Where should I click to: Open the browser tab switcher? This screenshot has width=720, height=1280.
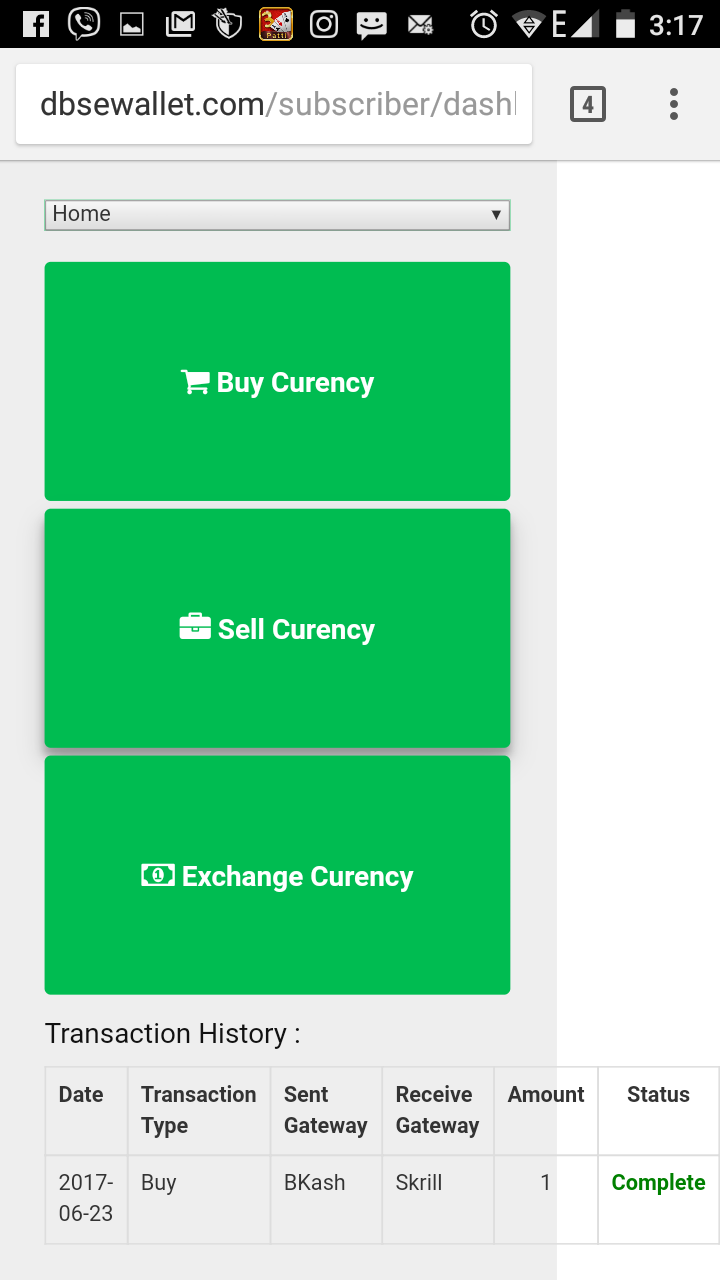[x=588, y=104]
